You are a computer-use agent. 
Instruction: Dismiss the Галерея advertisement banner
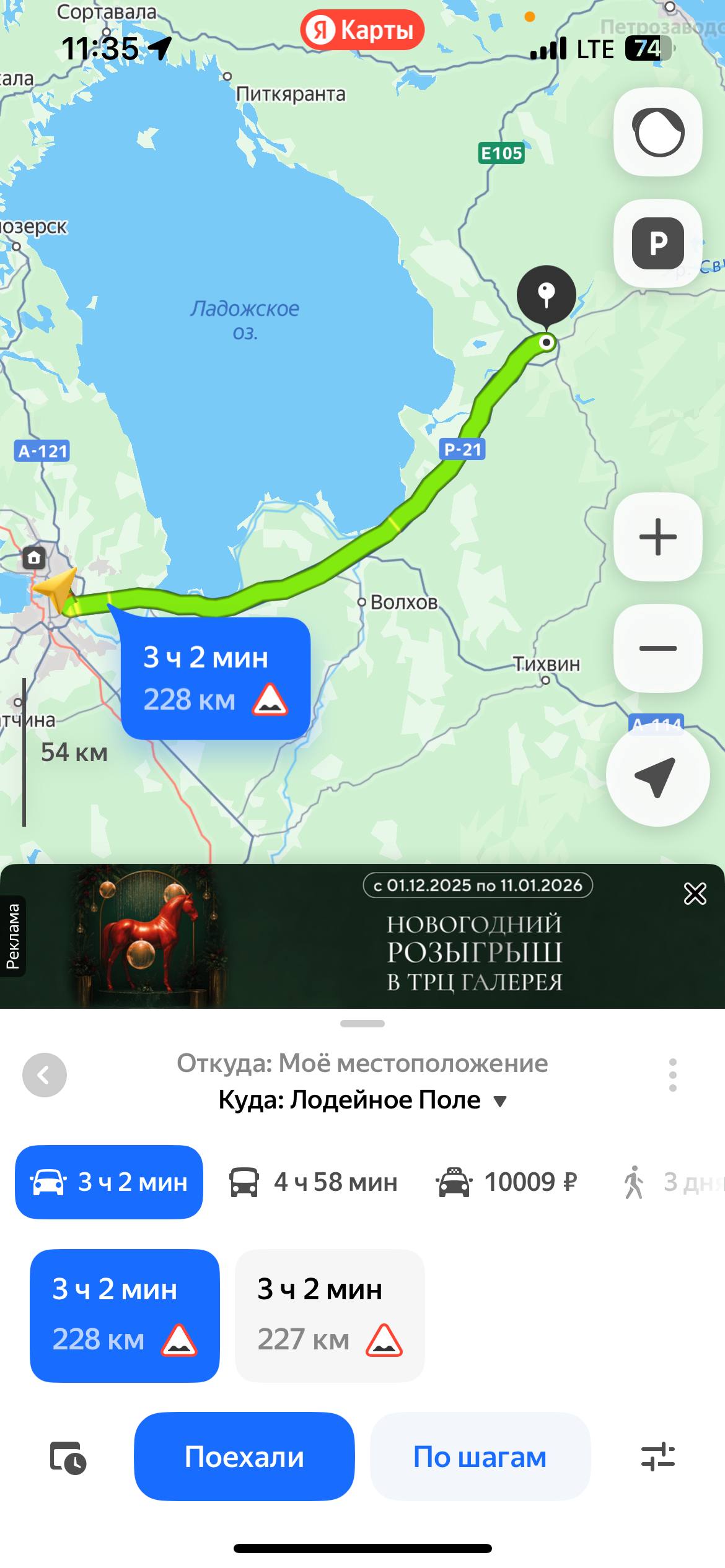[695, 894]
